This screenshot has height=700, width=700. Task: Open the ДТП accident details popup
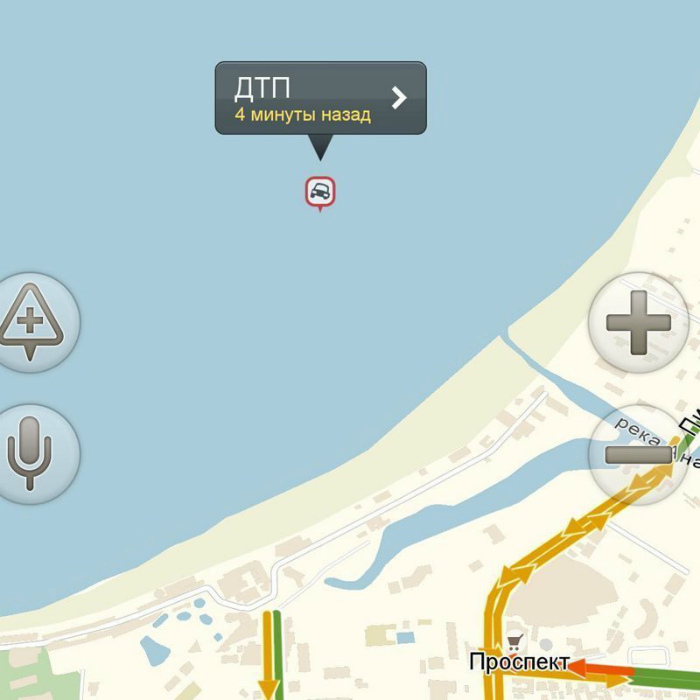point(320,98)
